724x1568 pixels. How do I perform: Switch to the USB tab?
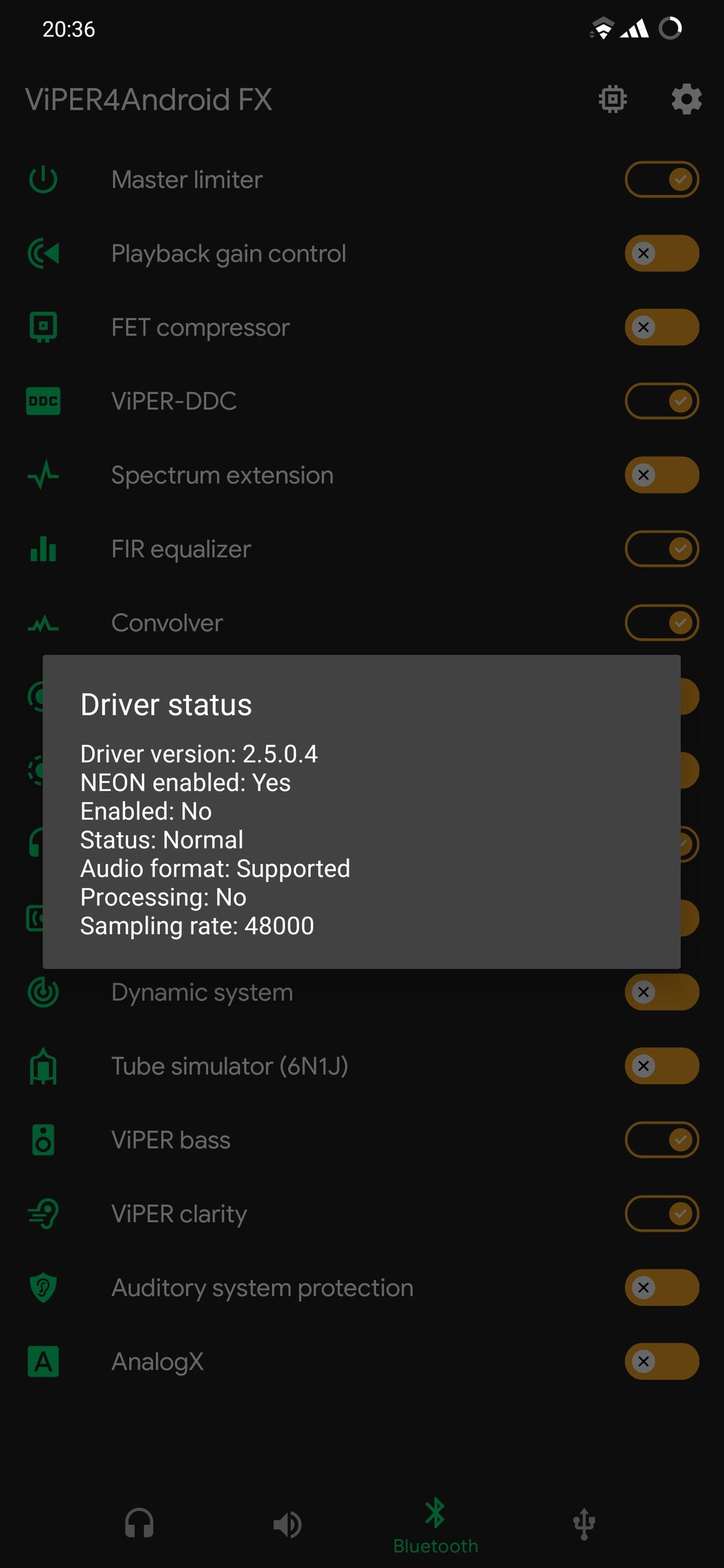click(584, 1524)
